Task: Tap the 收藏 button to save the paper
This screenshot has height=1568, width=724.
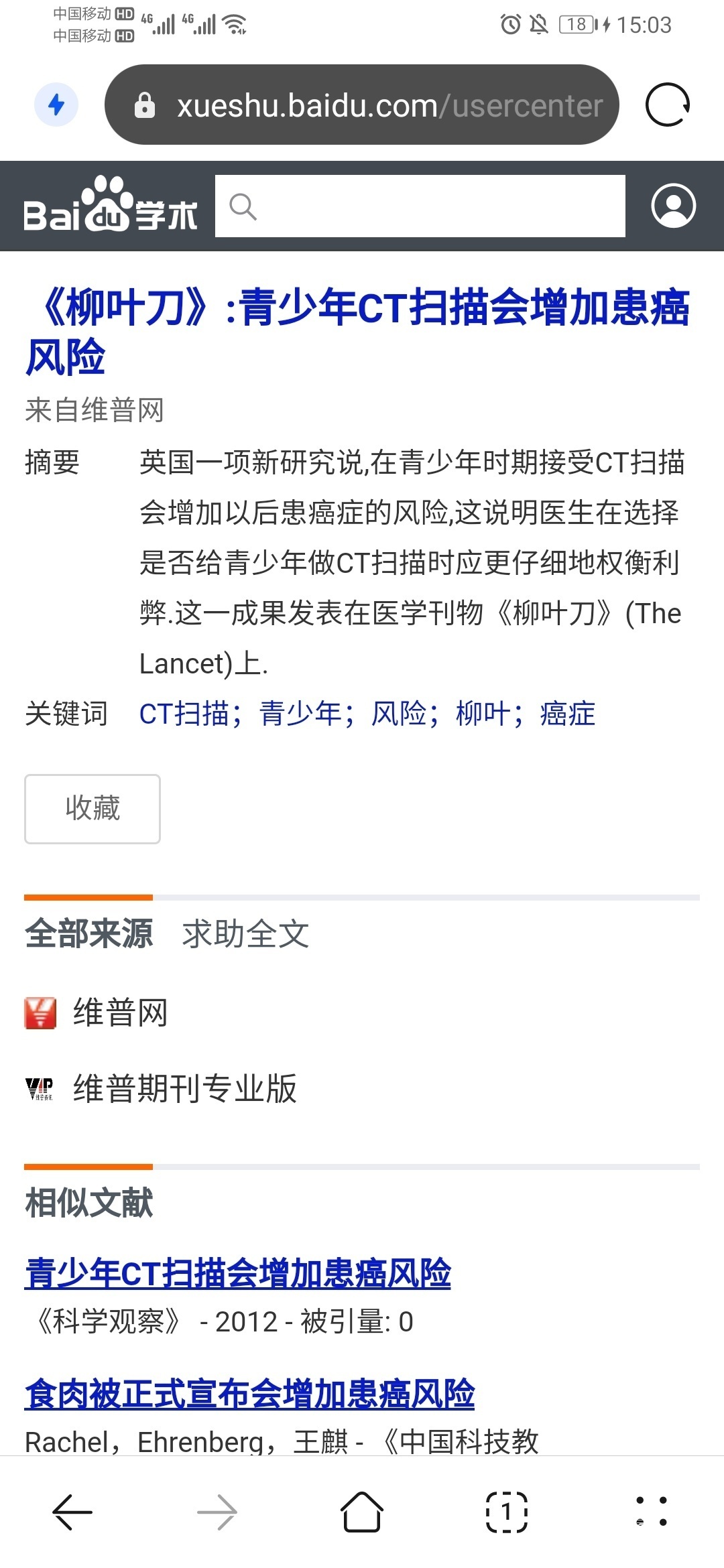Action: [x=93, y=809]
